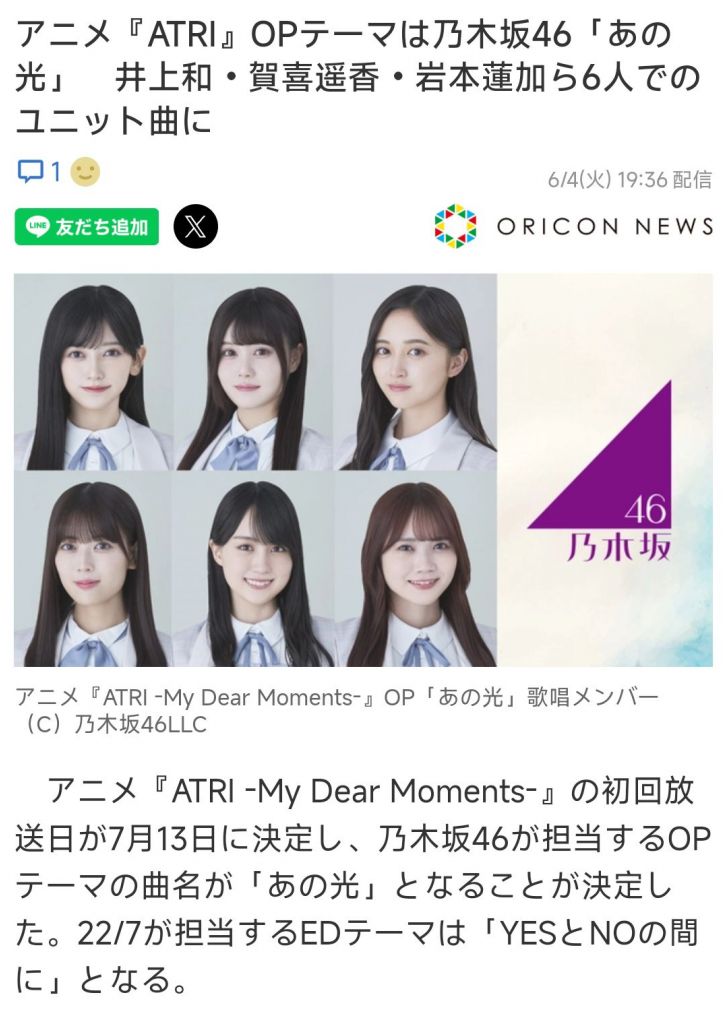
Task: Enlarge the 乃木坂46 members photo
Action: click(363, 470)
